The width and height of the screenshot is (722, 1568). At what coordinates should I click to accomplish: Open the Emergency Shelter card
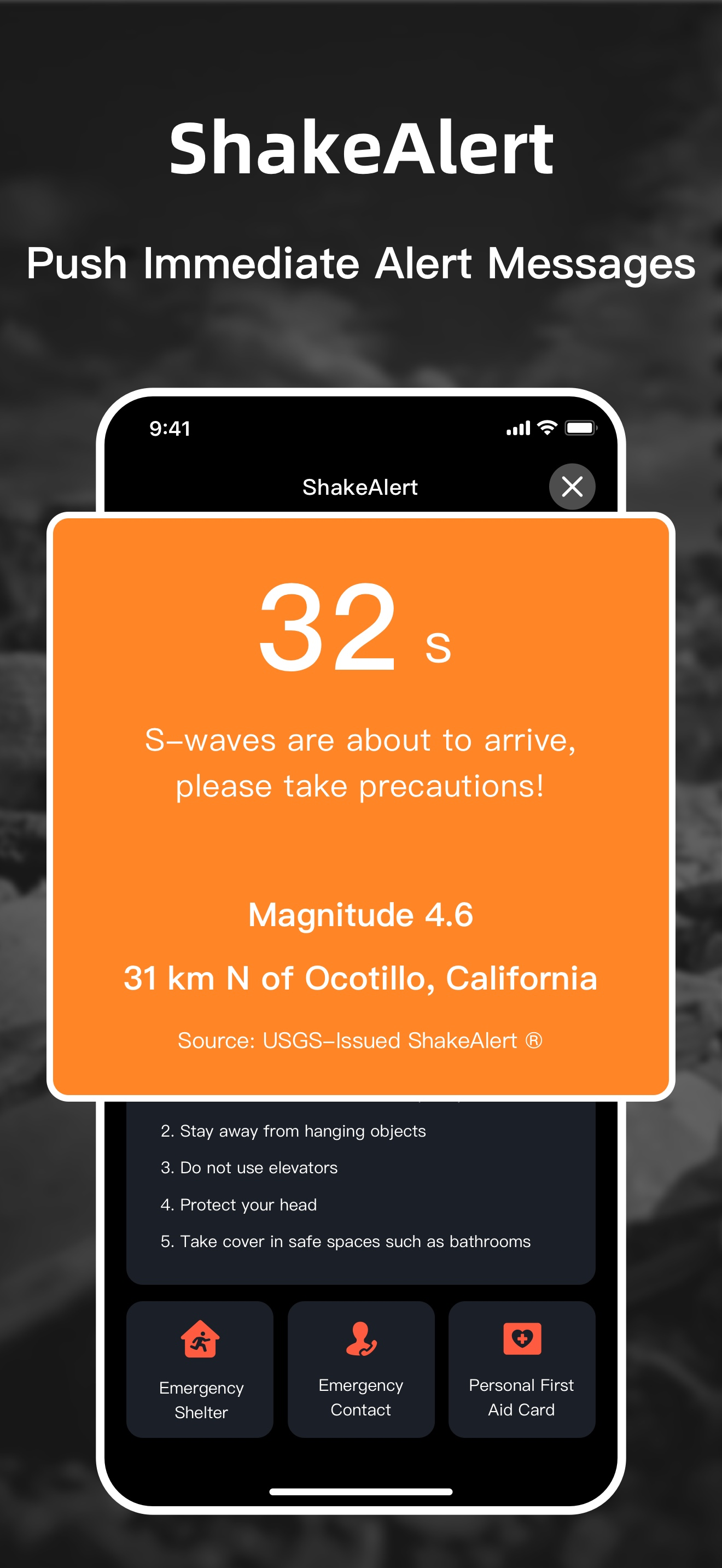click(x=200, y=1370)
